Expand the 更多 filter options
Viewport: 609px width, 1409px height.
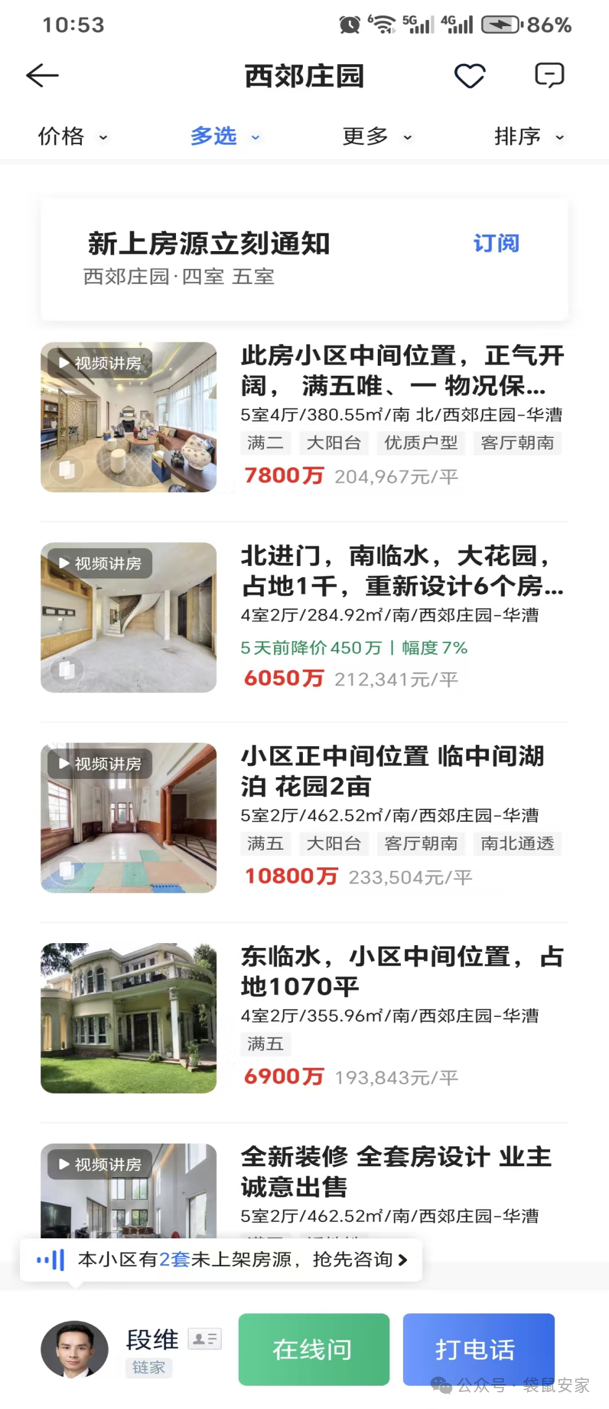(x=377, y=136)
